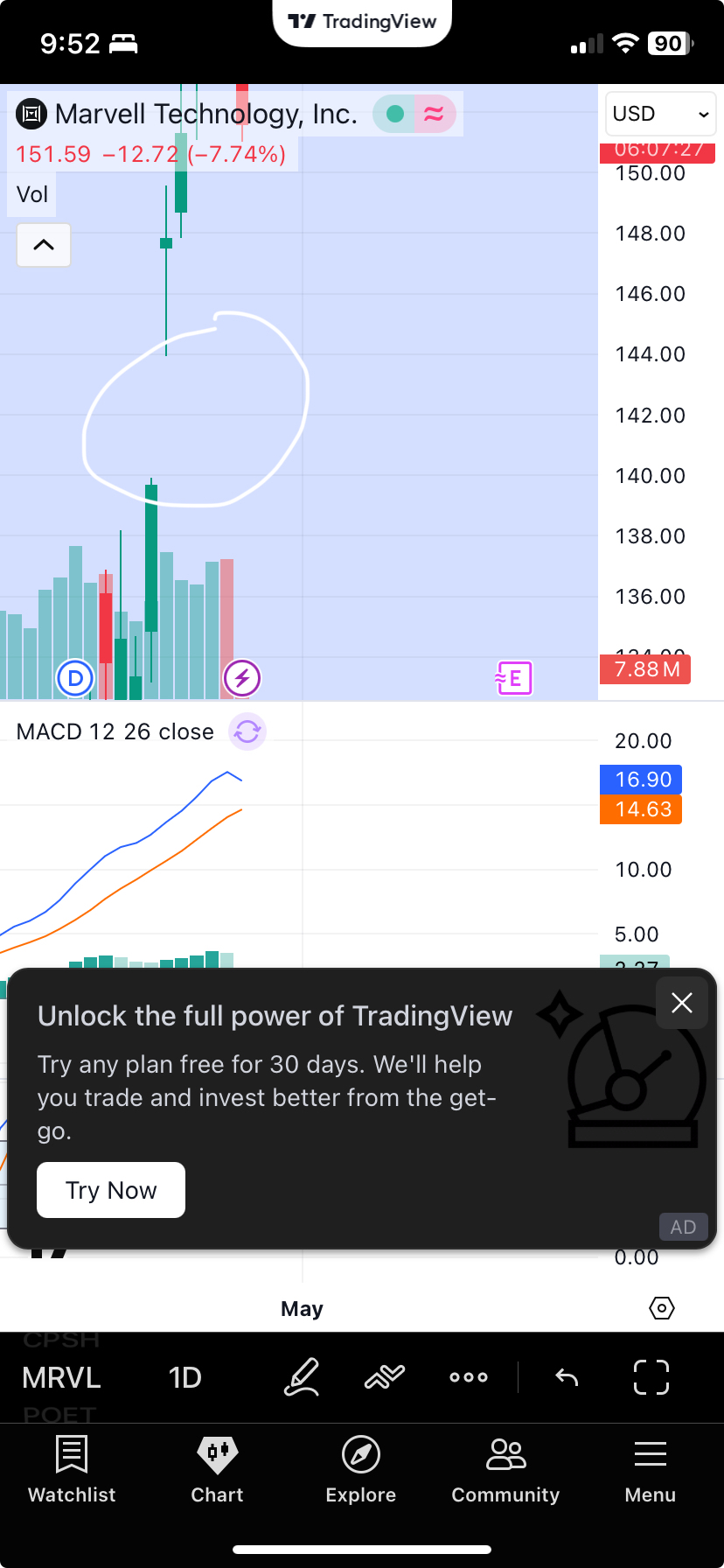
Task: Tap the earnings E marker on the chart
Action: click(513, 677)
